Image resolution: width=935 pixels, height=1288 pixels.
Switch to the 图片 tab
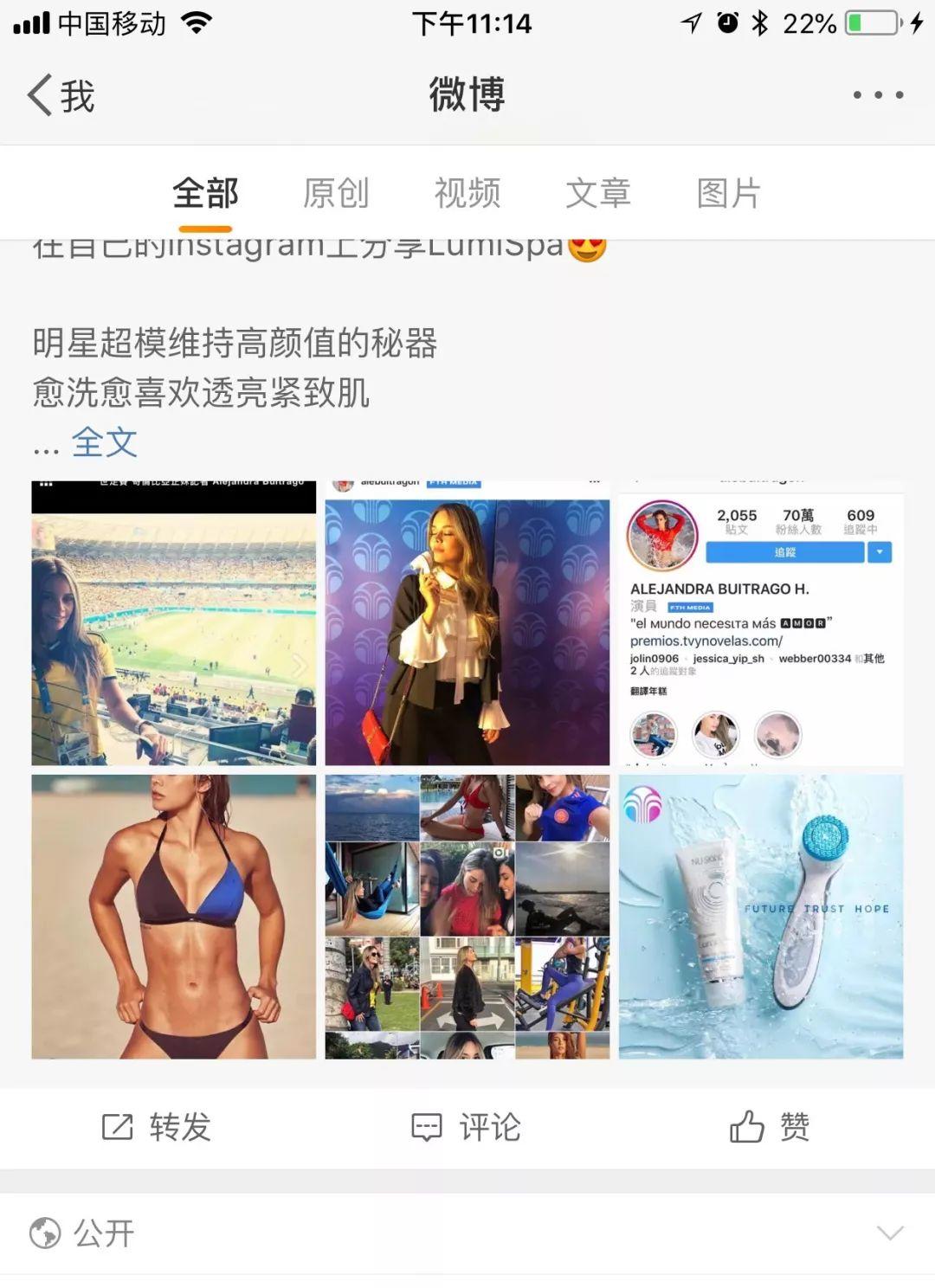click(x=729, y=193)
